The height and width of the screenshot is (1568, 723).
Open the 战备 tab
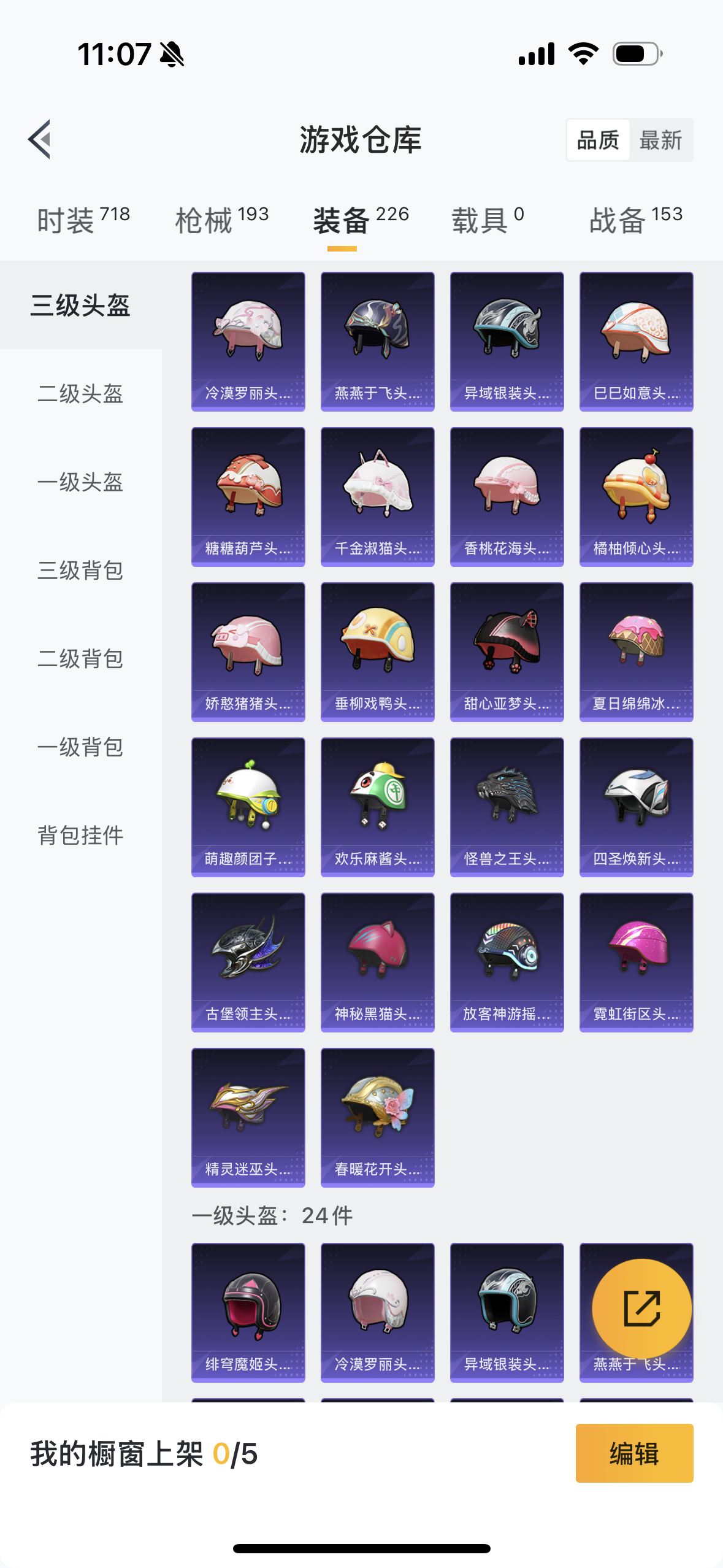point(636,220)
